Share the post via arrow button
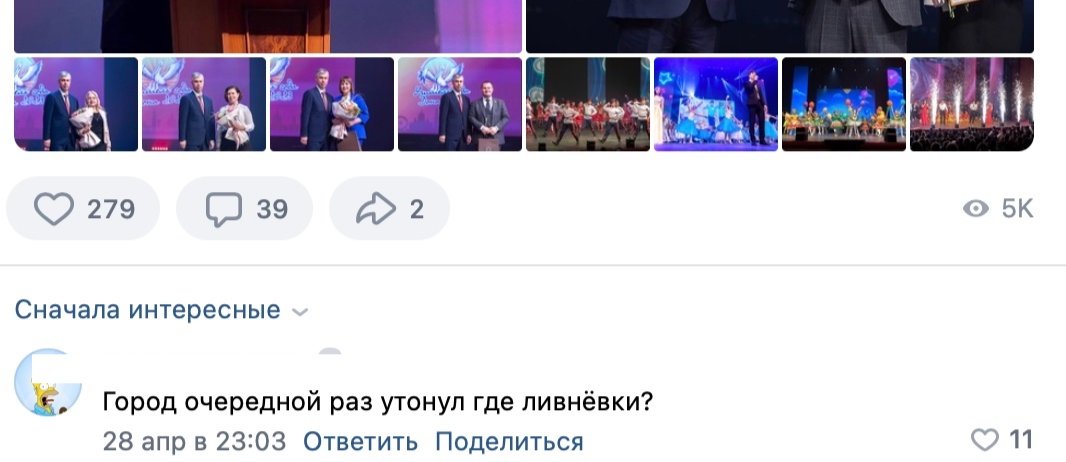 [389, 209]
